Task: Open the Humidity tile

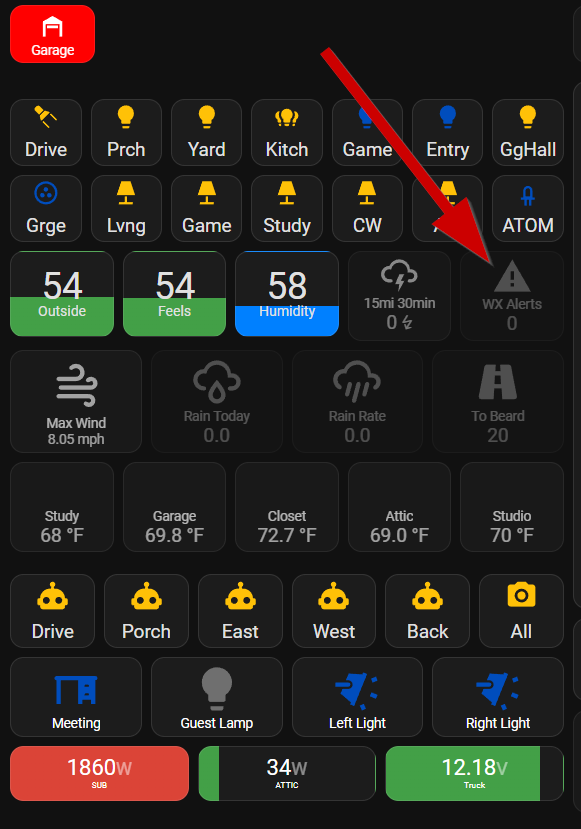Action: 287,293
